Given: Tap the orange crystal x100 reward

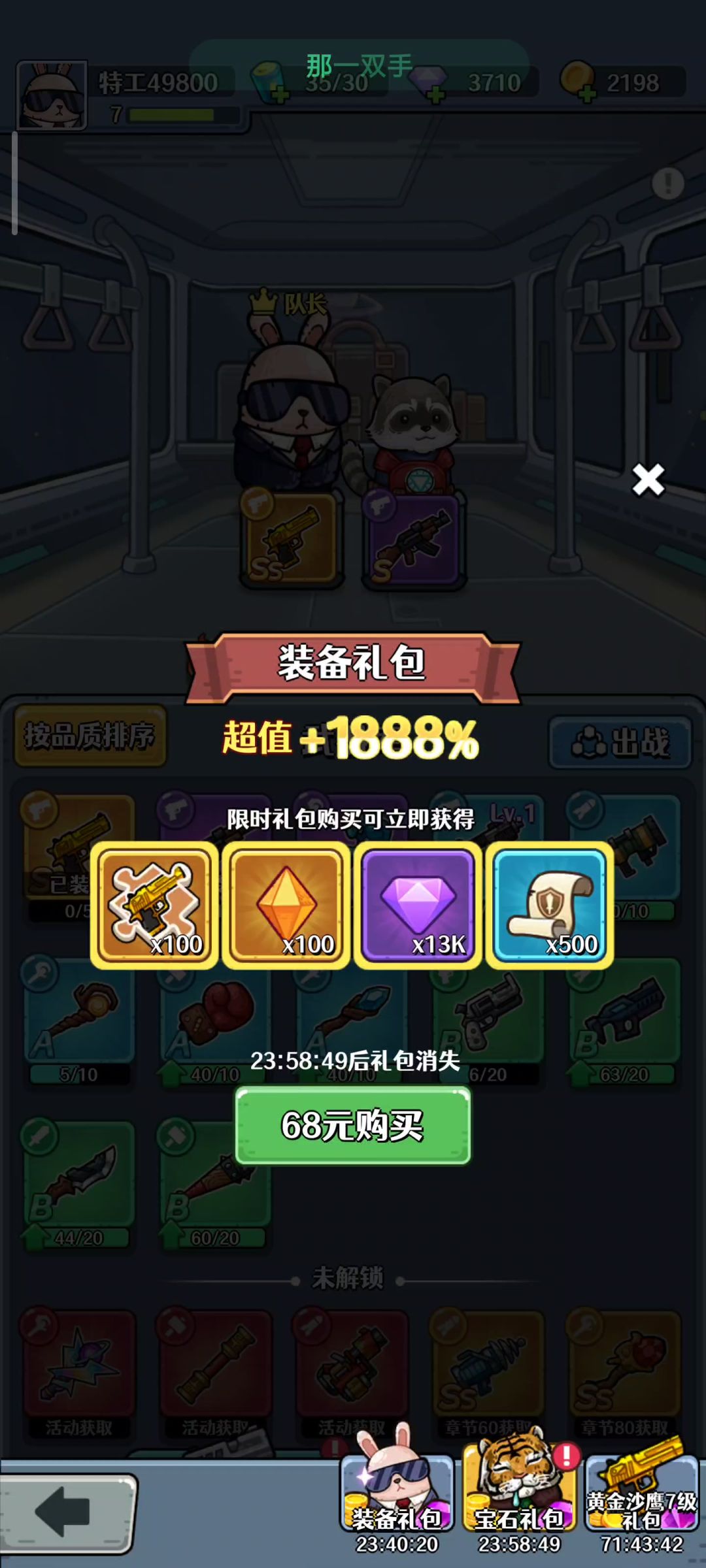Looking at the screenshot, I should (286, 905).
